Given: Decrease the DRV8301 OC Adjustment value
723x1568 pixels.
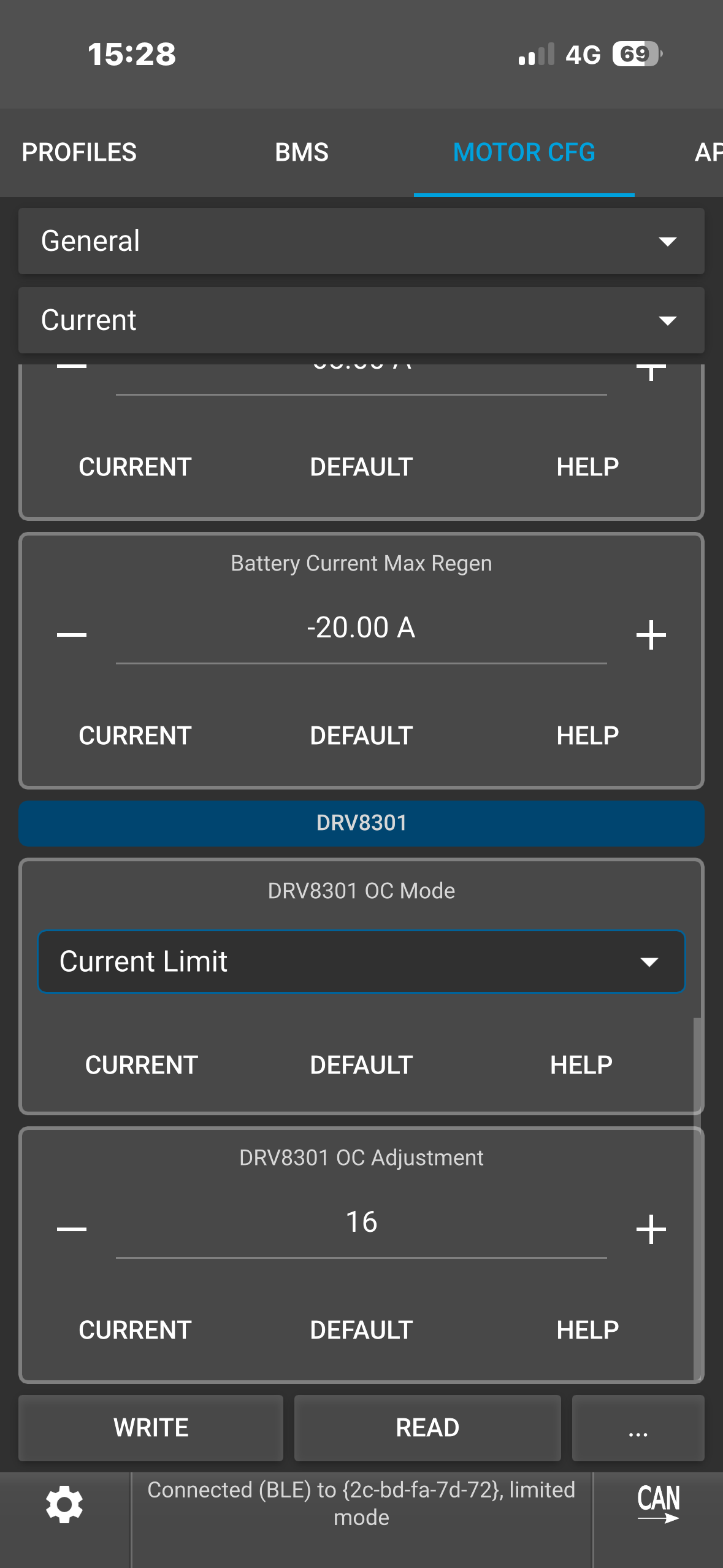Looking at the screenshot, I should pyautogui.click(x=72, y=1229).
